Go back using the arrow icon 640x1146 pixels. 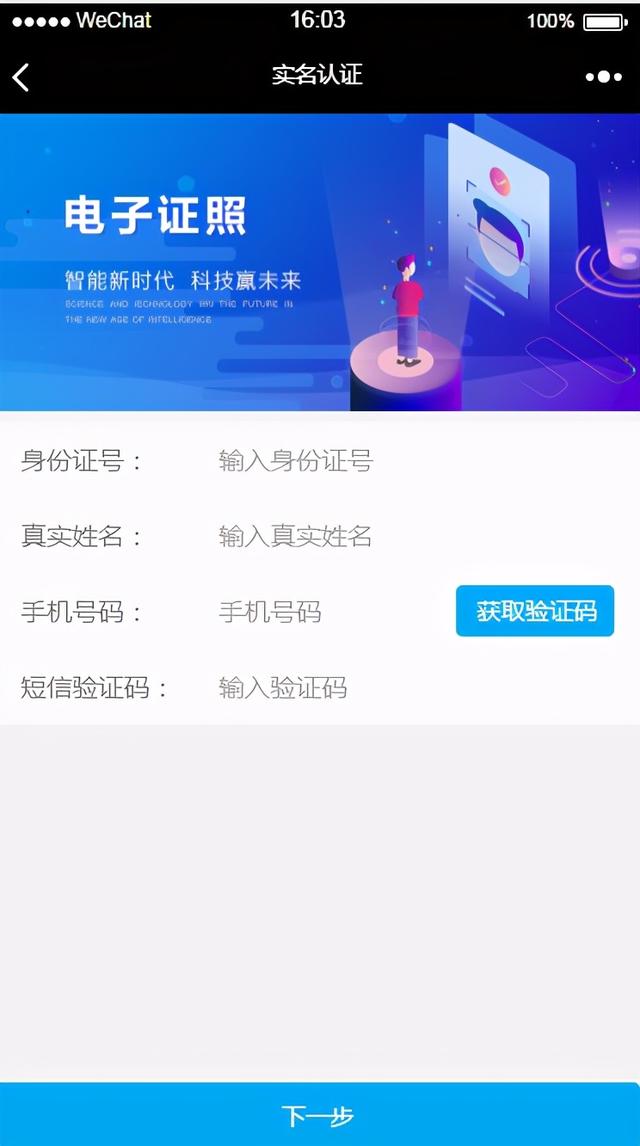[x=21, y=77]
